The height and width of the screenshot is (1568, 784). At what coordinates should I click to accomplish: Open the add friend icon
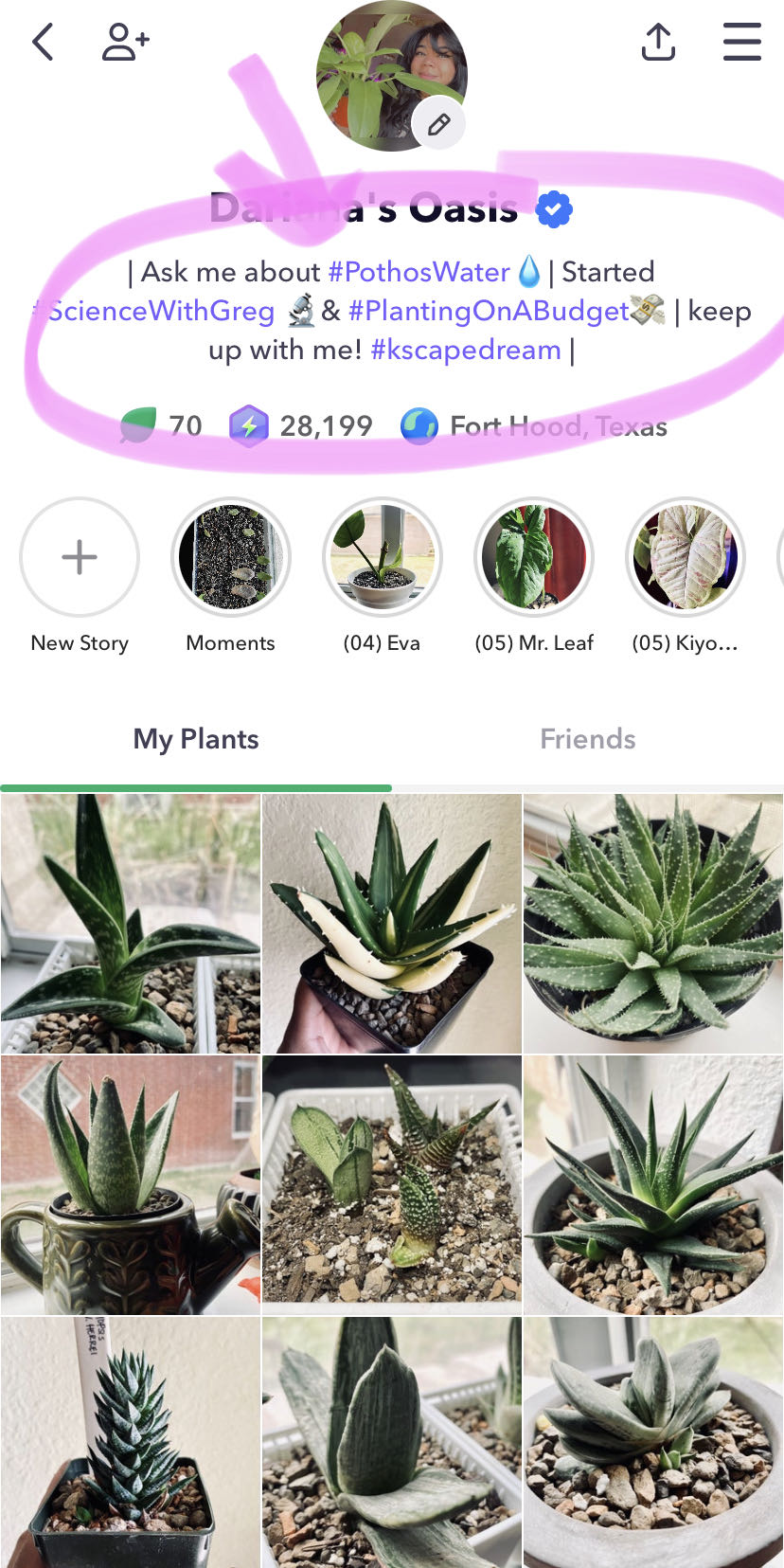click(125, 43)
